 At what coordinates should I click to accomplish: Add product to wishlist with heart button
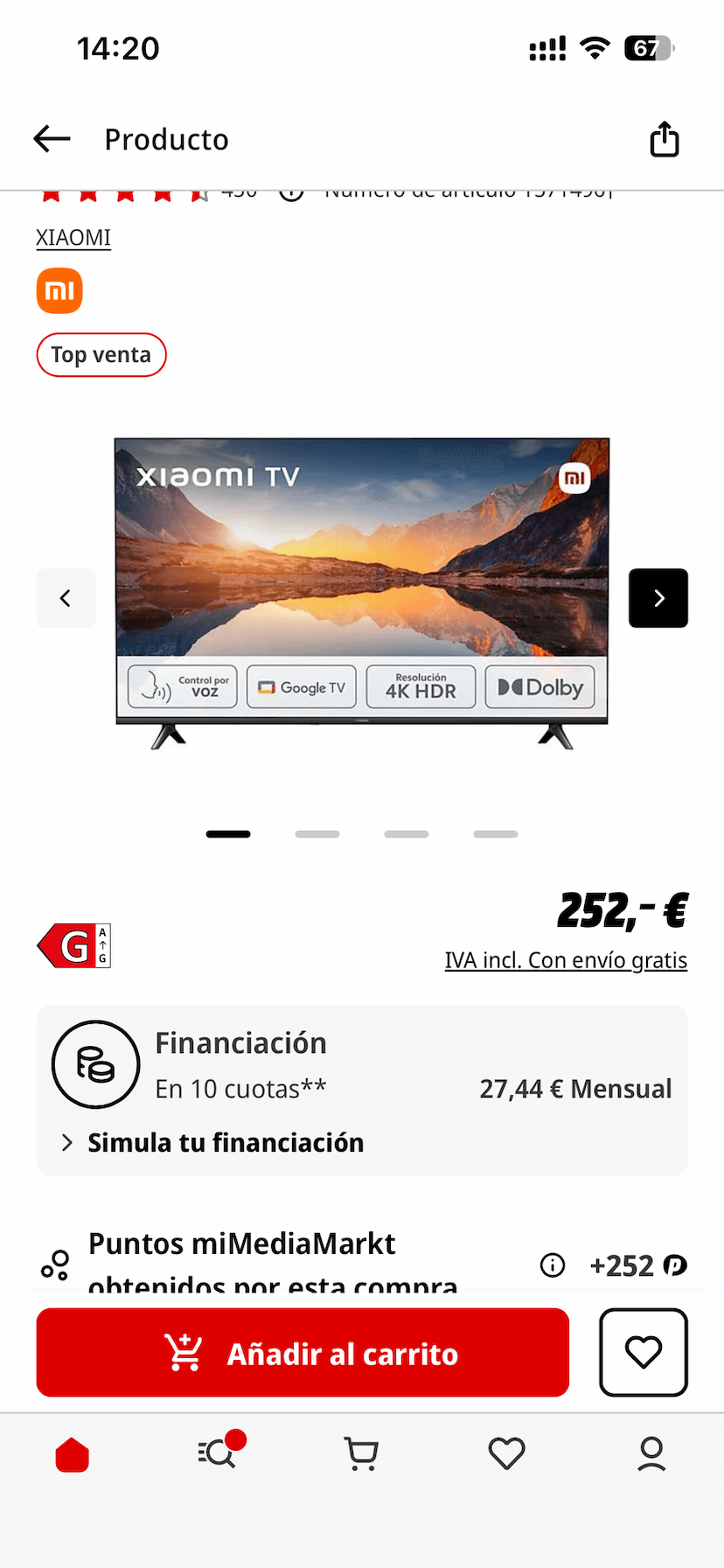click(643, 1352)
